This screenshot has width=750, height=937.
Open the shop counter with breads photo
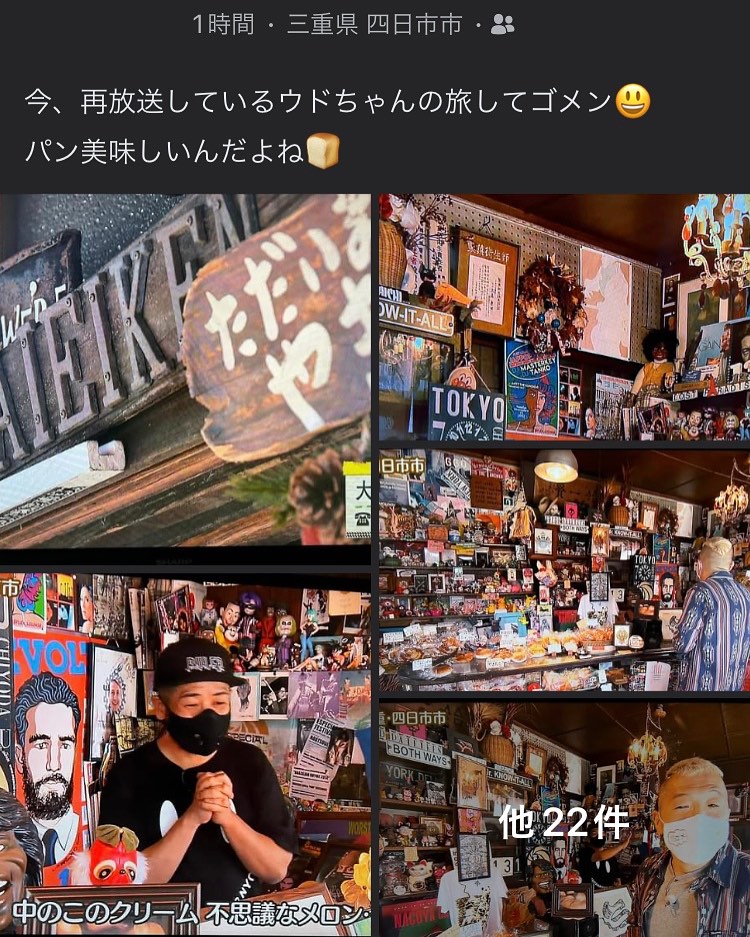coord(564,571)
